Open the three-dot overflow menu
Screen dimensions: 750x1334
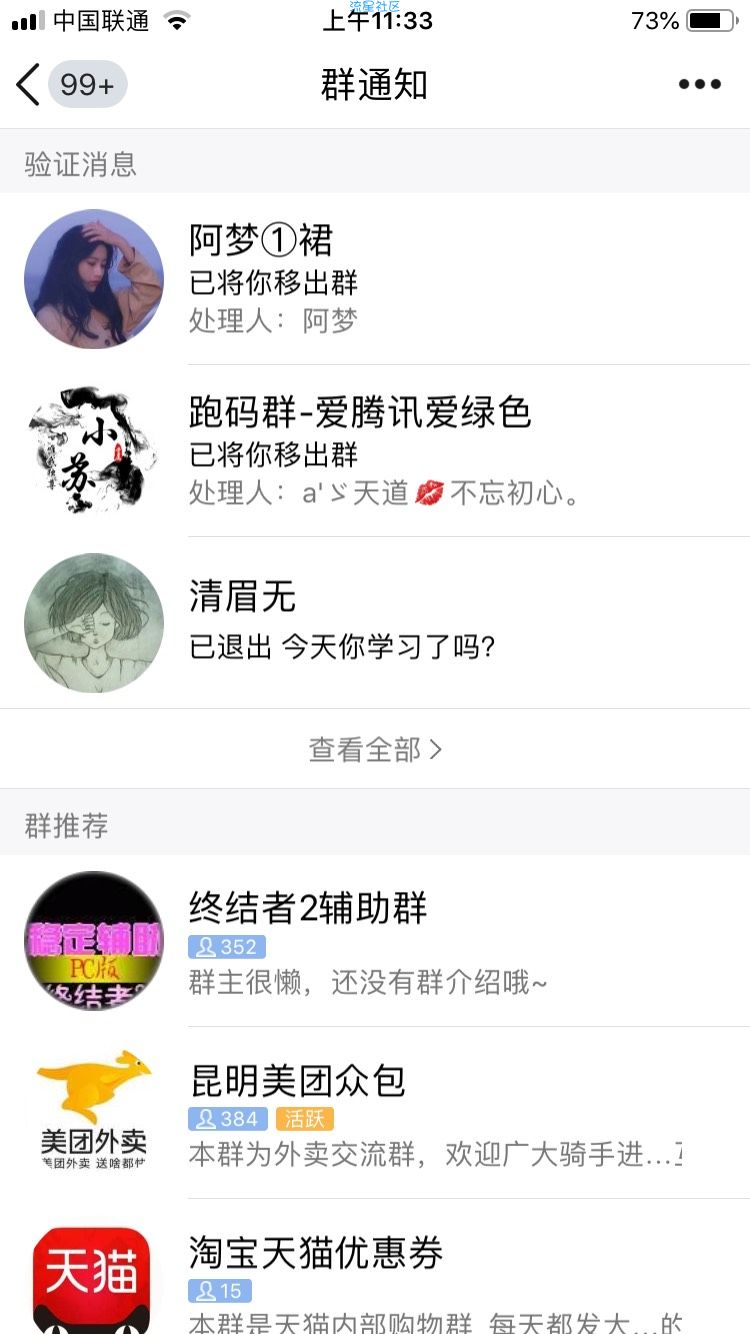[x=699, y=84]
